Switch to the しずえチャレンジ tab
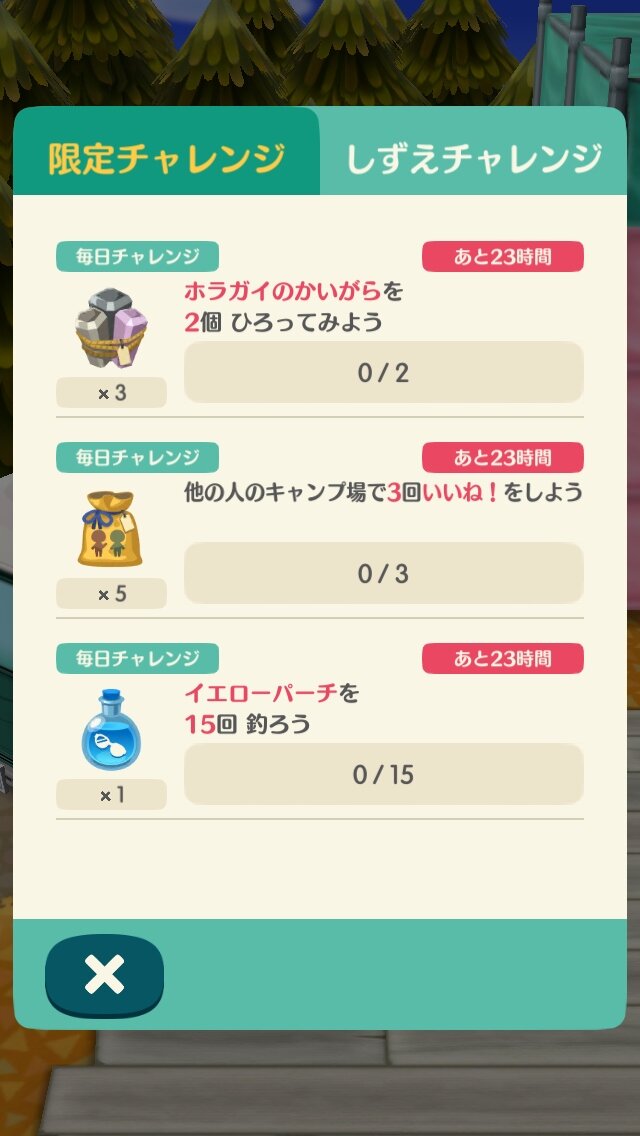 click(474, 158)
